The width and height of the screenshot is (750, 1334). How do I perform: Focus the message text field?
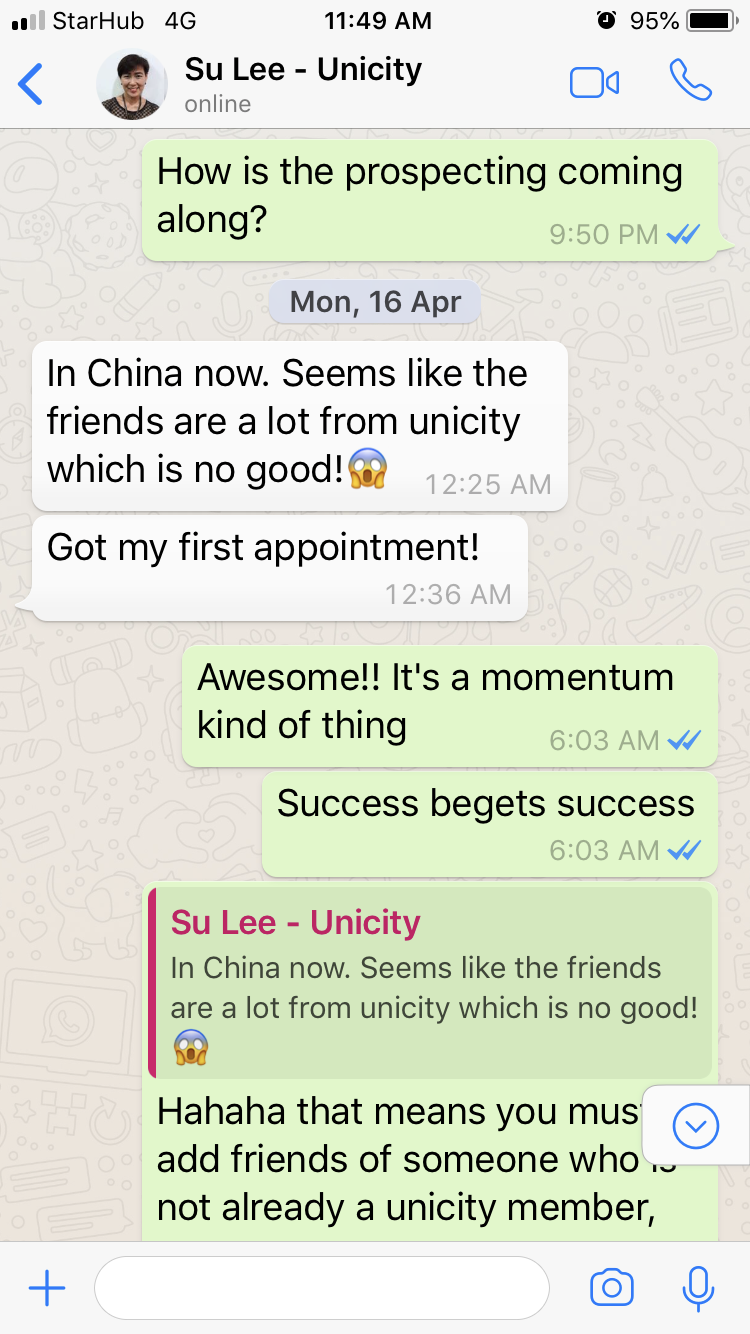pos(320,1288)
